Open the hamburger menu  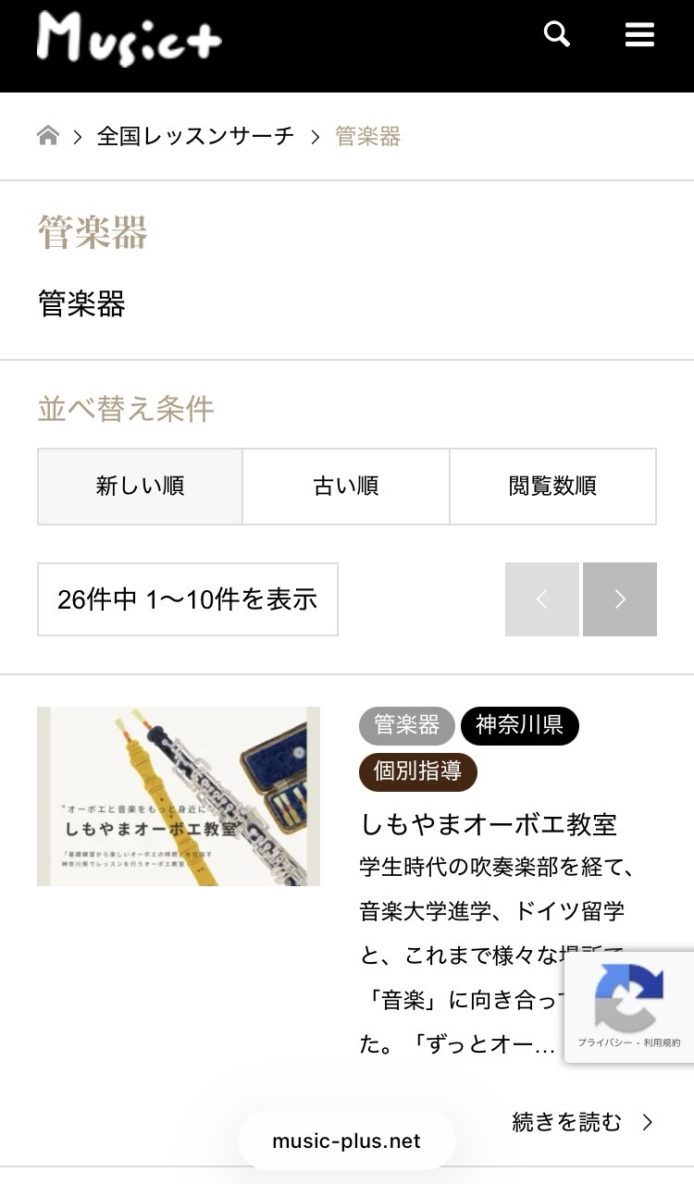pyautogui.click(x=639, y=35)
